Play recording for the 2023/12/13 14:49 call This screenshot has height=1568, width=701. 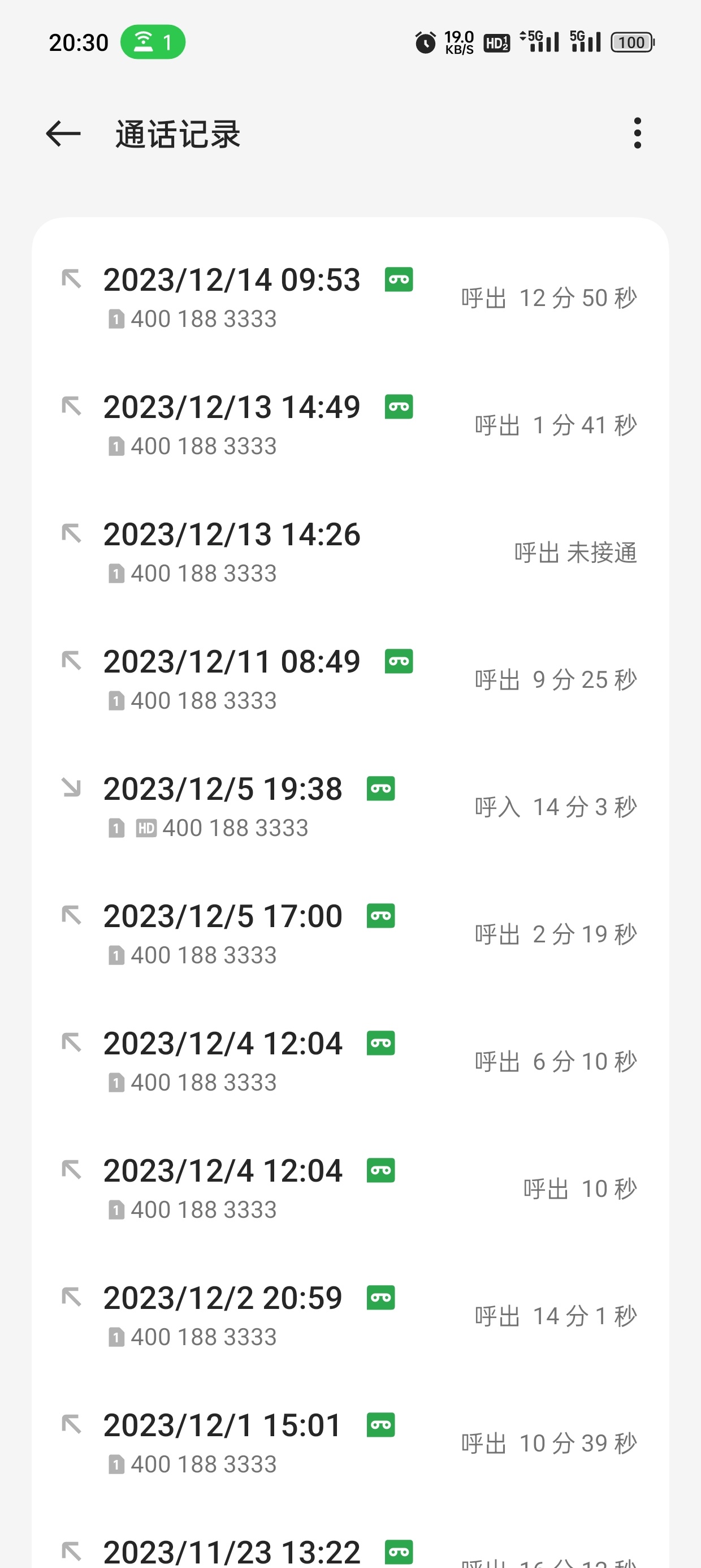pyautogui.click(x=399, y=407)
